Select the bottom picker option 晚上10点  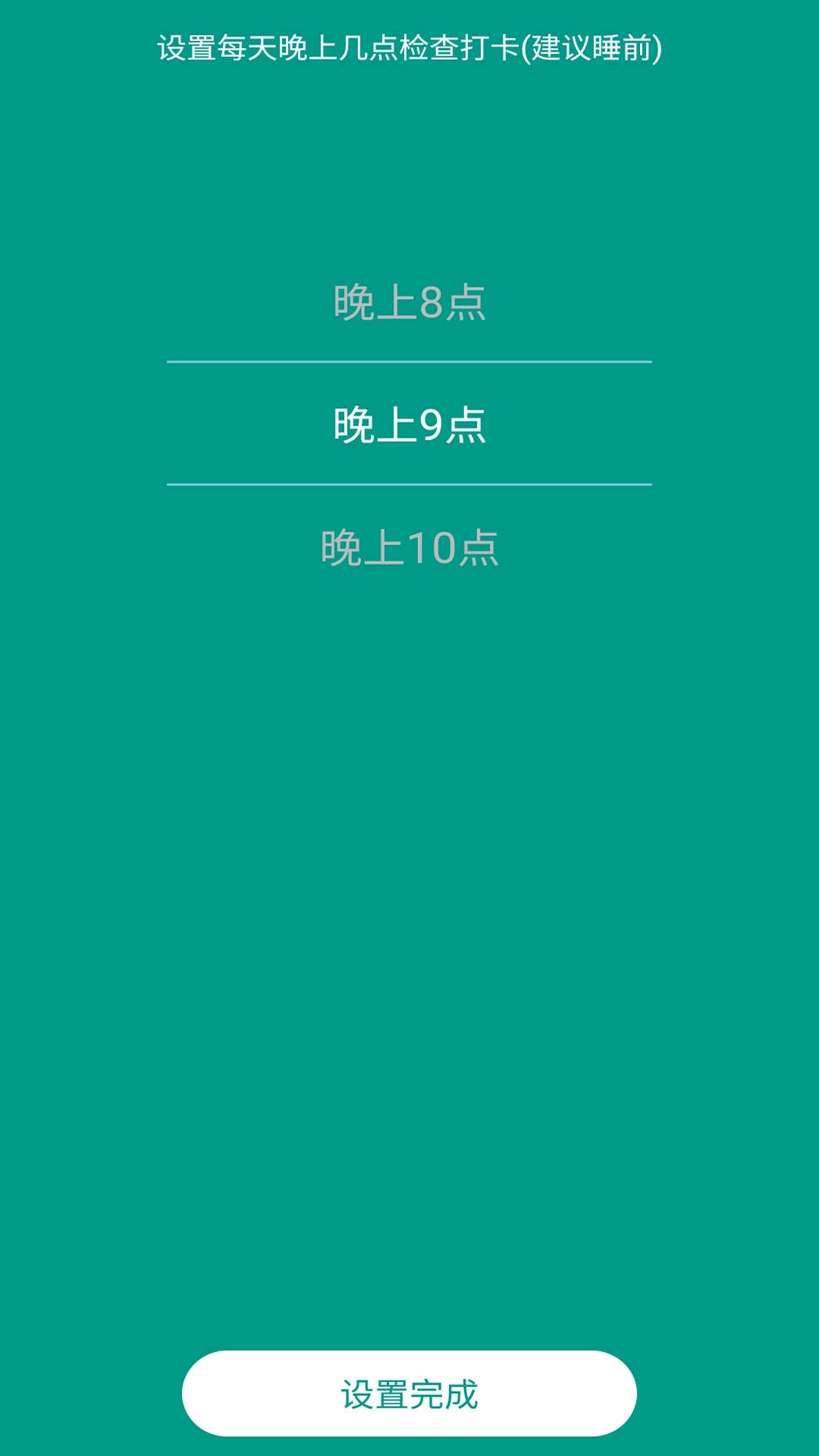tap(409, 548)
